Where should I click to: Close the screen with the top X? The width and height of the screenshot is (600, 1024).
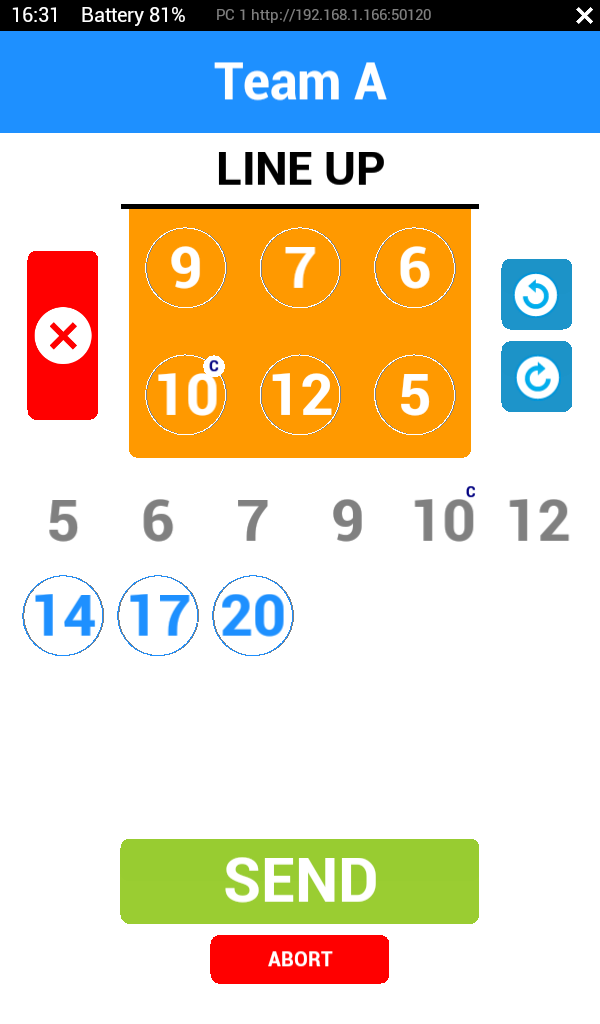click(584, 16)
